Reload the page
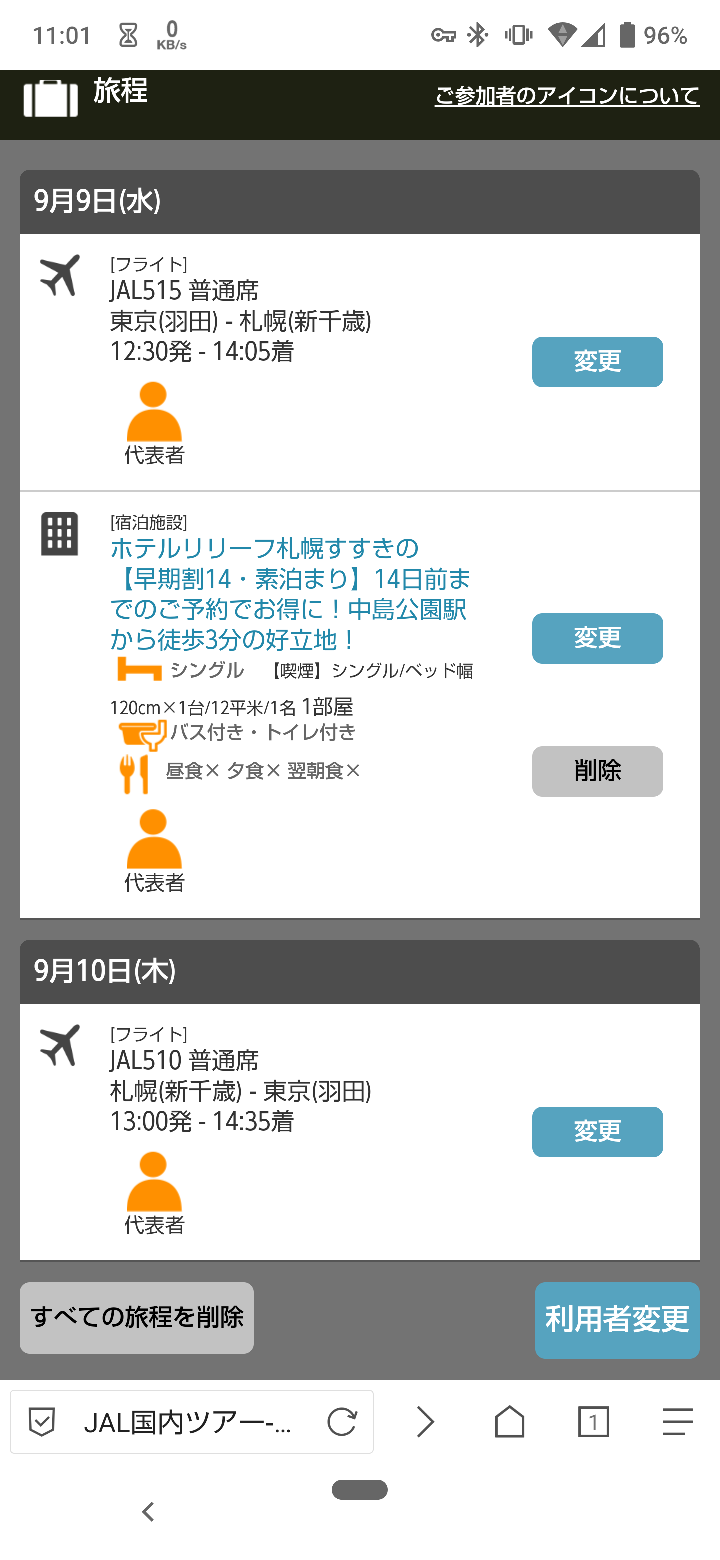Screen dimensions: 720x1560 coord(342,1421)
